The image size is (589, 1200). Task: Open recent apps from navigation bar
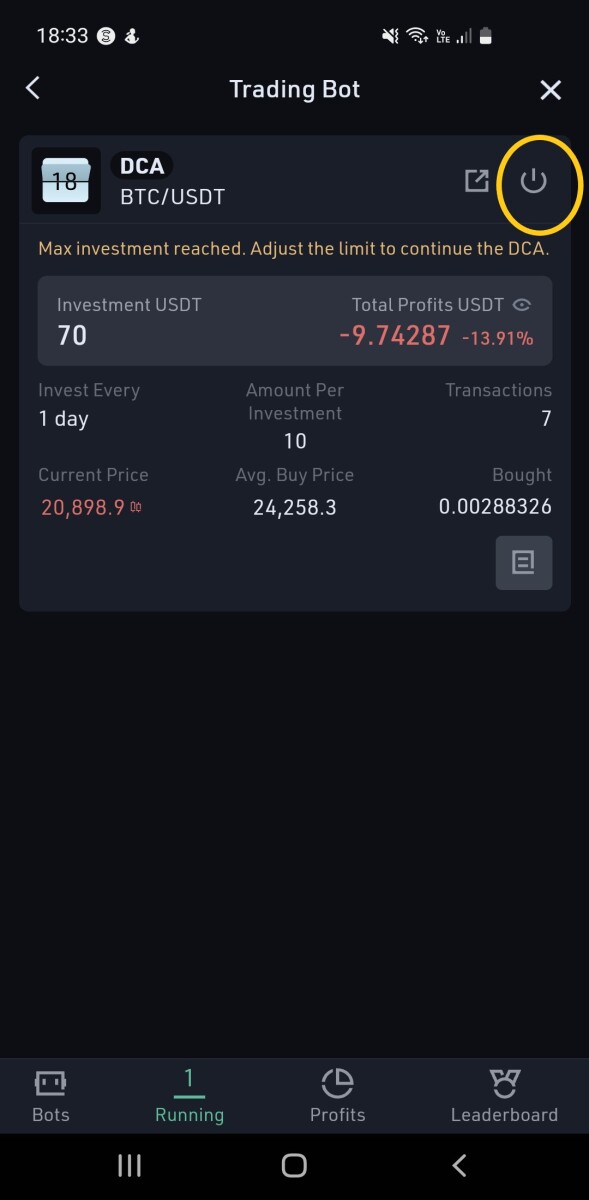point(129,1165)
